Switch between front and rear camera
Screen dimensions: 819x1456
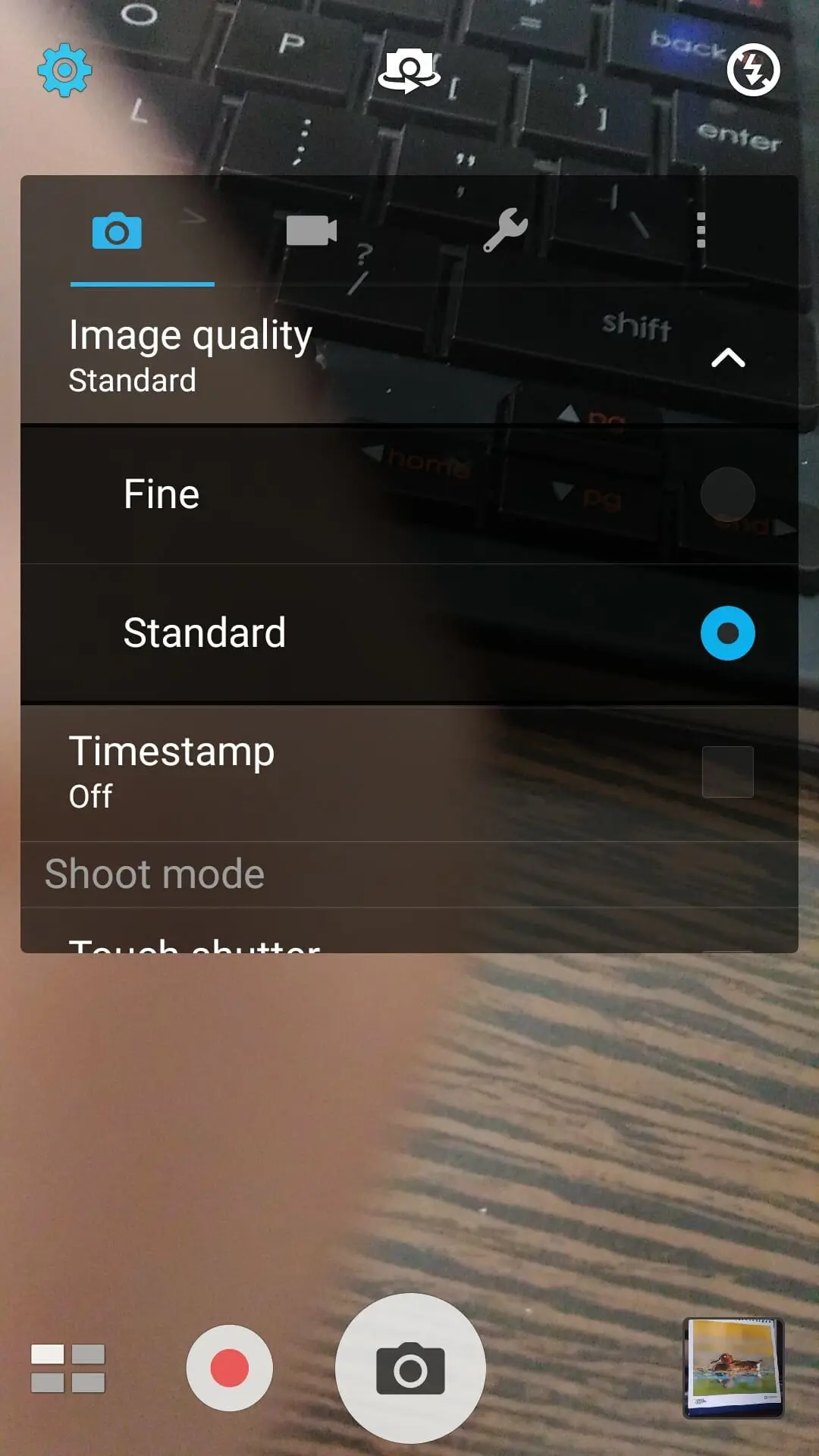click(409, 70)
